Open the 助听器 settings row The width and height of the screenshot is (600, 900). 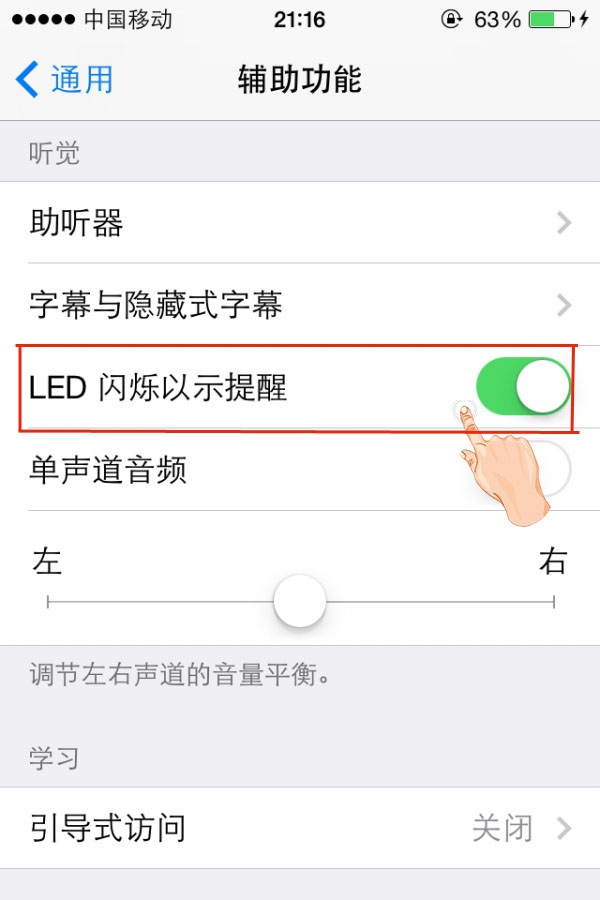pos(300,223)
